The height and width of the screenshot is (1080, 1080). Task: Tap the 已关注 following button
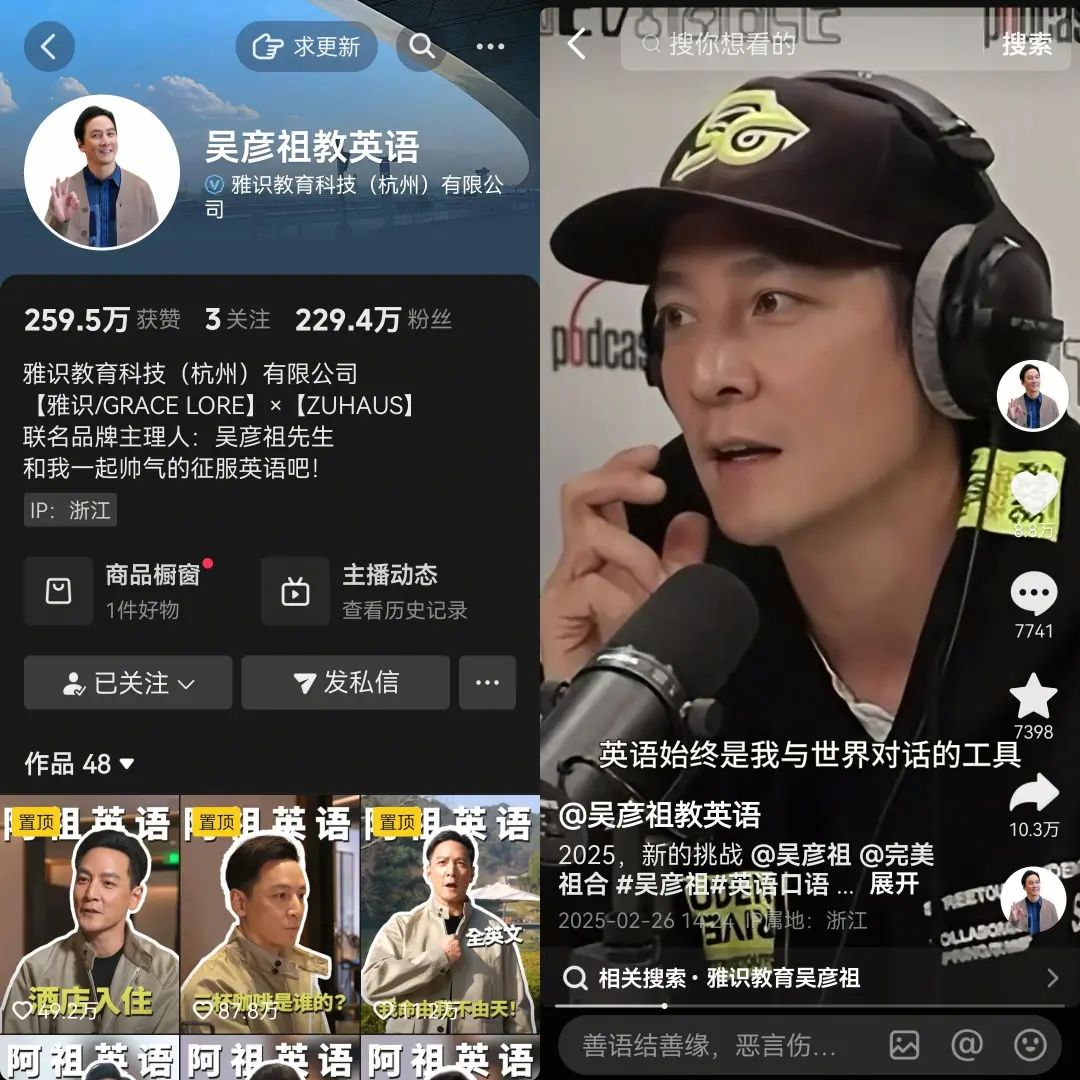click(128, 683)
